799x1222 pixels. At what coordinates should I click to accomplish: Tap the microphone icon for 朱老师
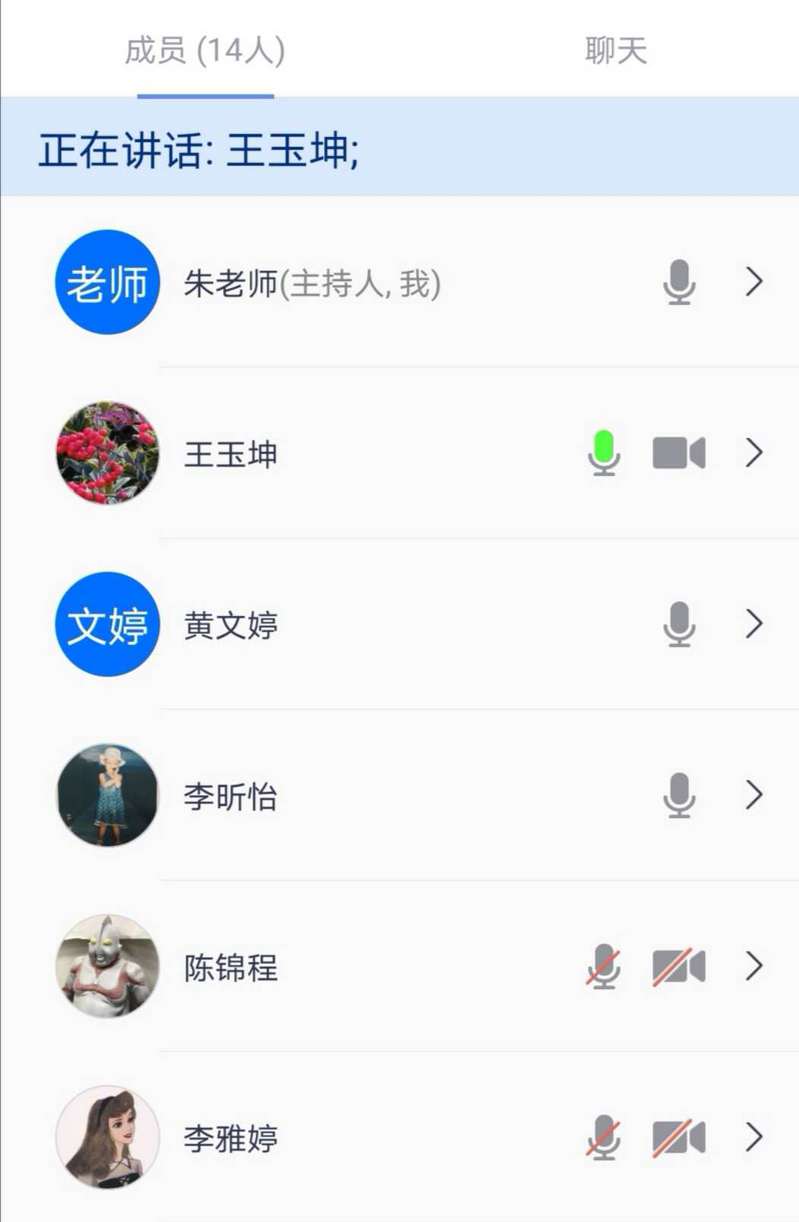679,282
